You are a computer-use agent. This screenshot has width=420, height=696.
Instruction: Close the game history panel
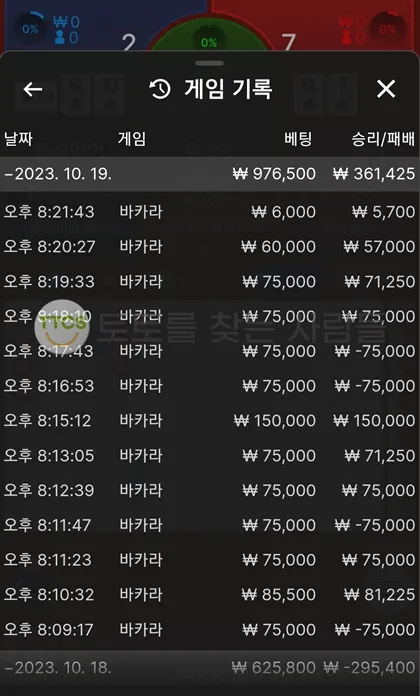click(x=386, y=89)
